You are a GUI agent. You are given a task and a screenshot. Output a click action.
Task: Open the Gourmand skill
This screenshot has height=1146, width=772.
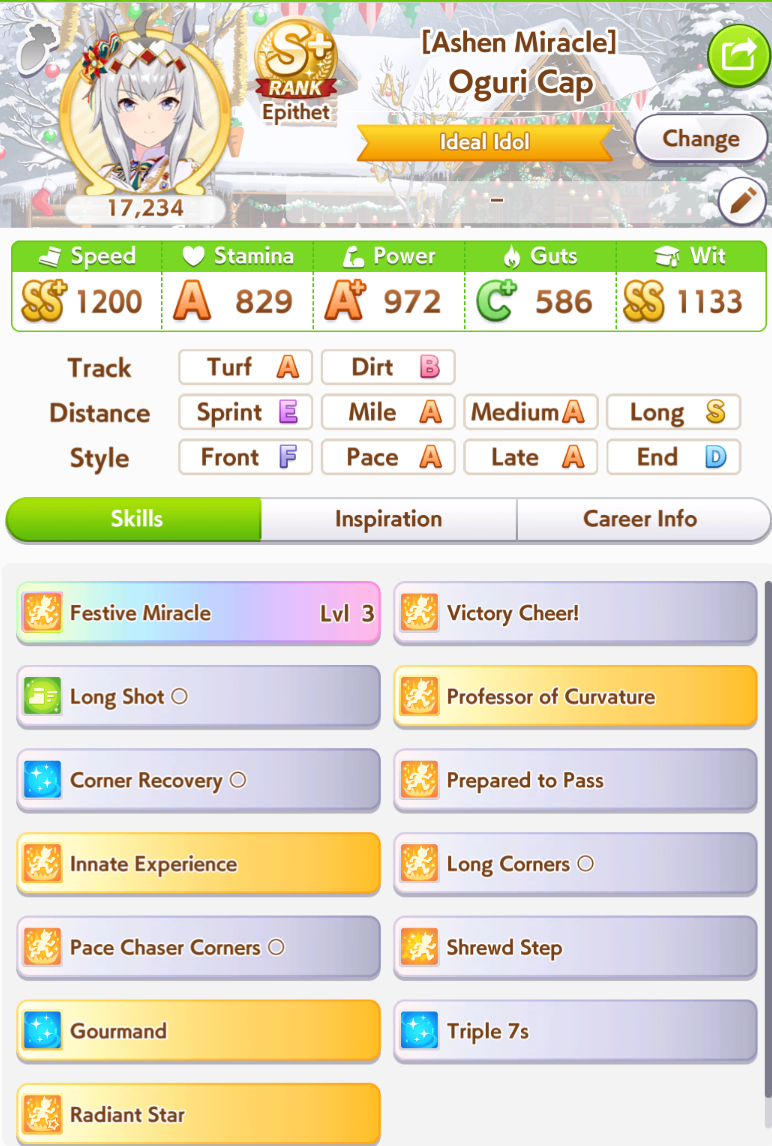pyautogui.click(x=198, y=1031)
